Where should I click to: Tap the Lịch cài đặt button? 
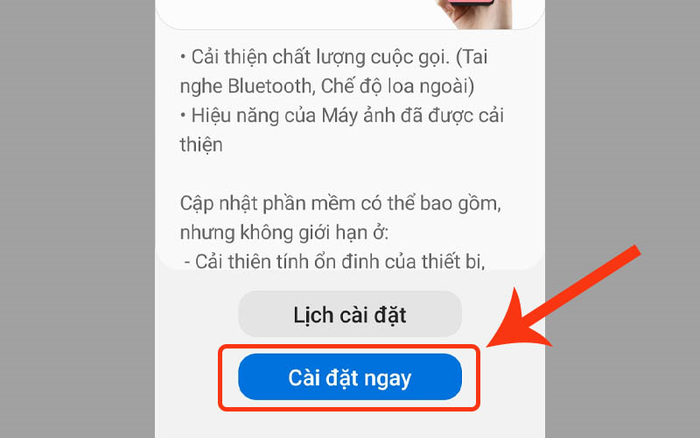[x=350, y=315]
